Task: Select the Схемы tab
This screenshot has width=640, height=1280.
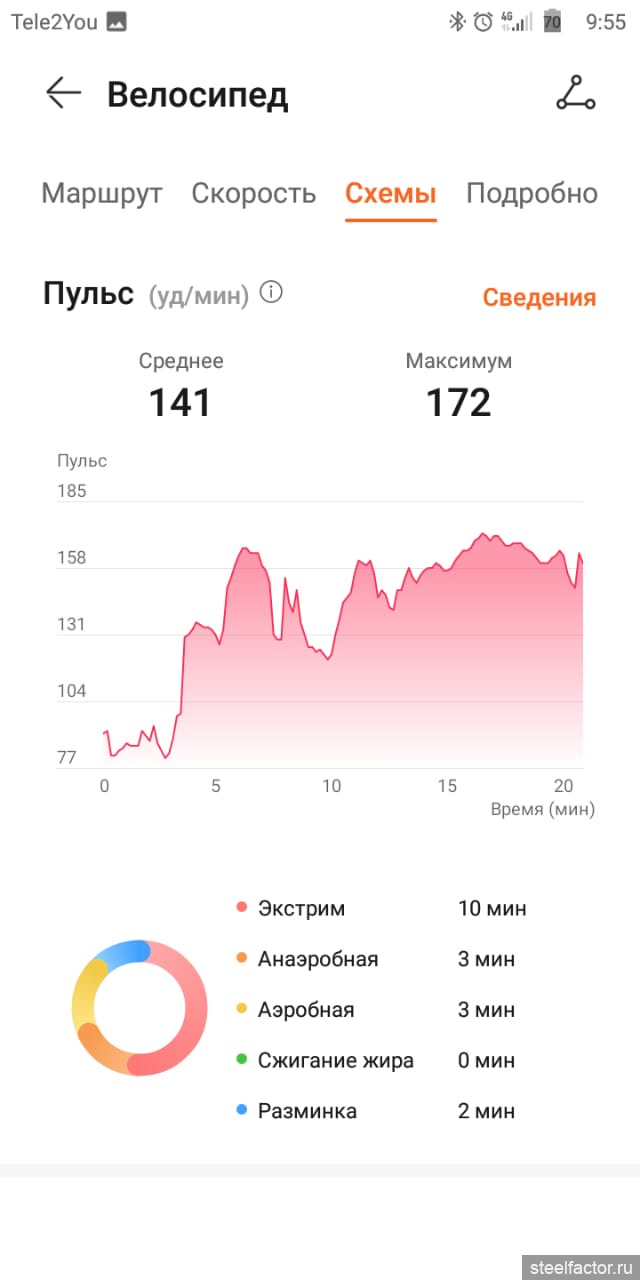Action: (390, 193)
